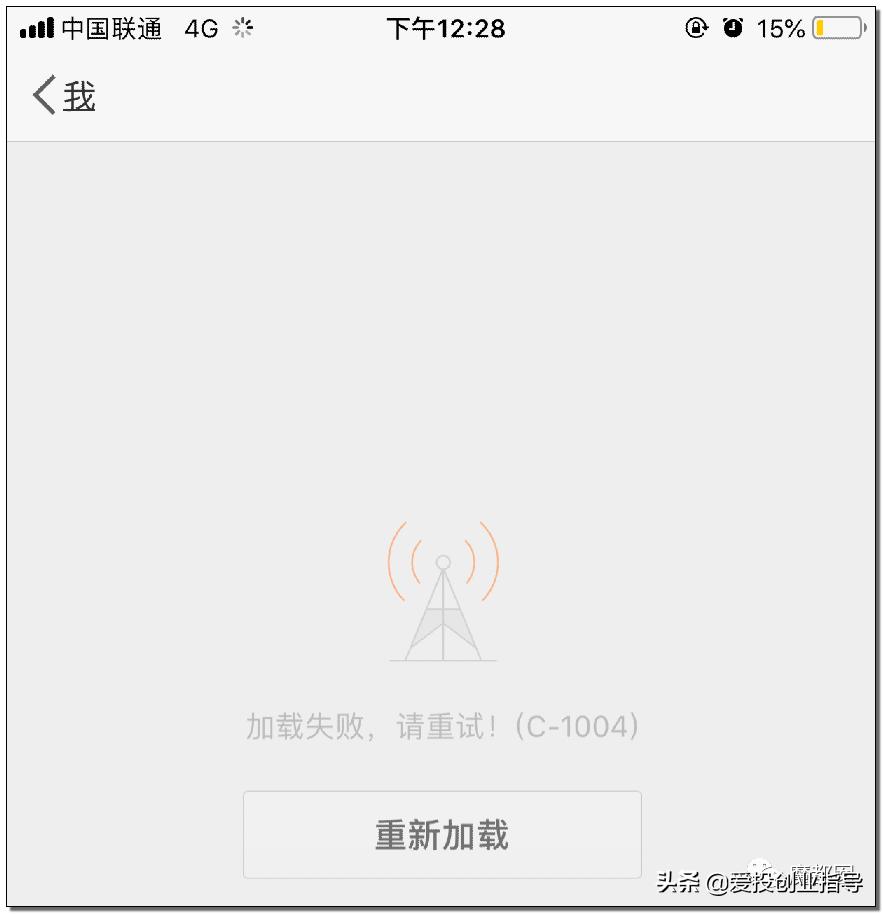Tap the battery charge arrow tip
Image resolution: width=883 pixels, height=914 pixels.
tap(867, 28)
